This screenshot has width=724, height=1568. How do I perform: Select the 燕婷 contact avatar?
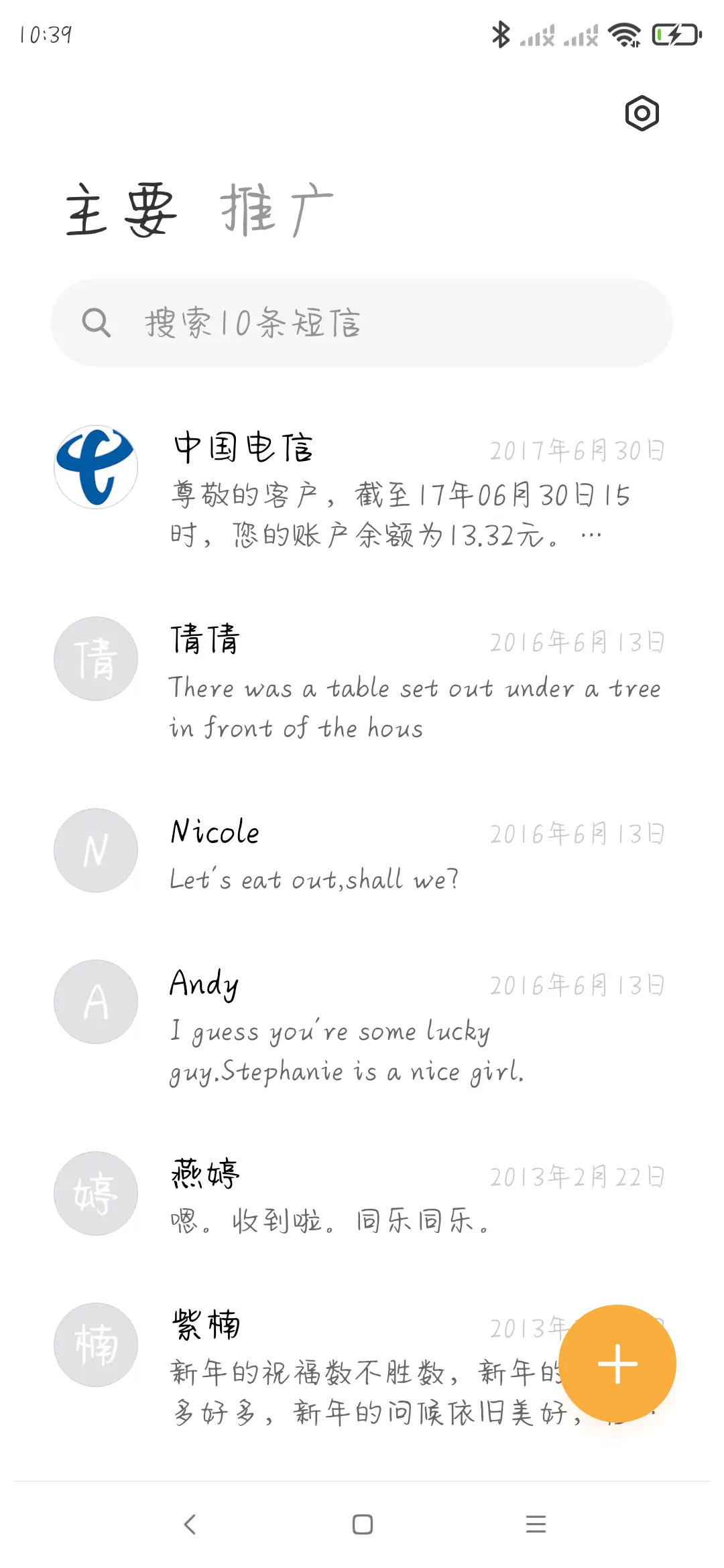coord(95,1193)
